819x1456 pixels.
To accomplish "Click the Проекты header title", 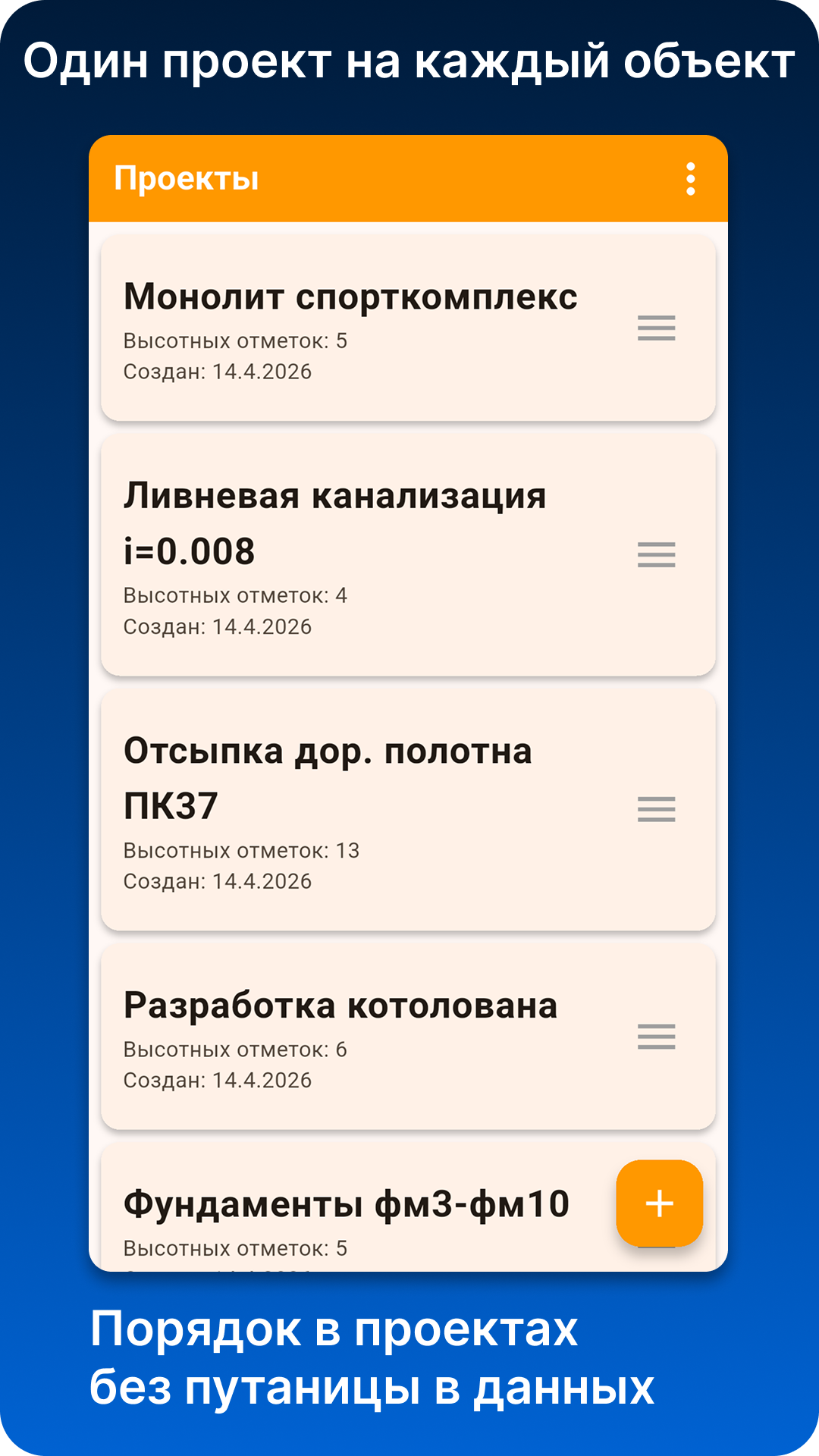I will (x=187, y=180).
